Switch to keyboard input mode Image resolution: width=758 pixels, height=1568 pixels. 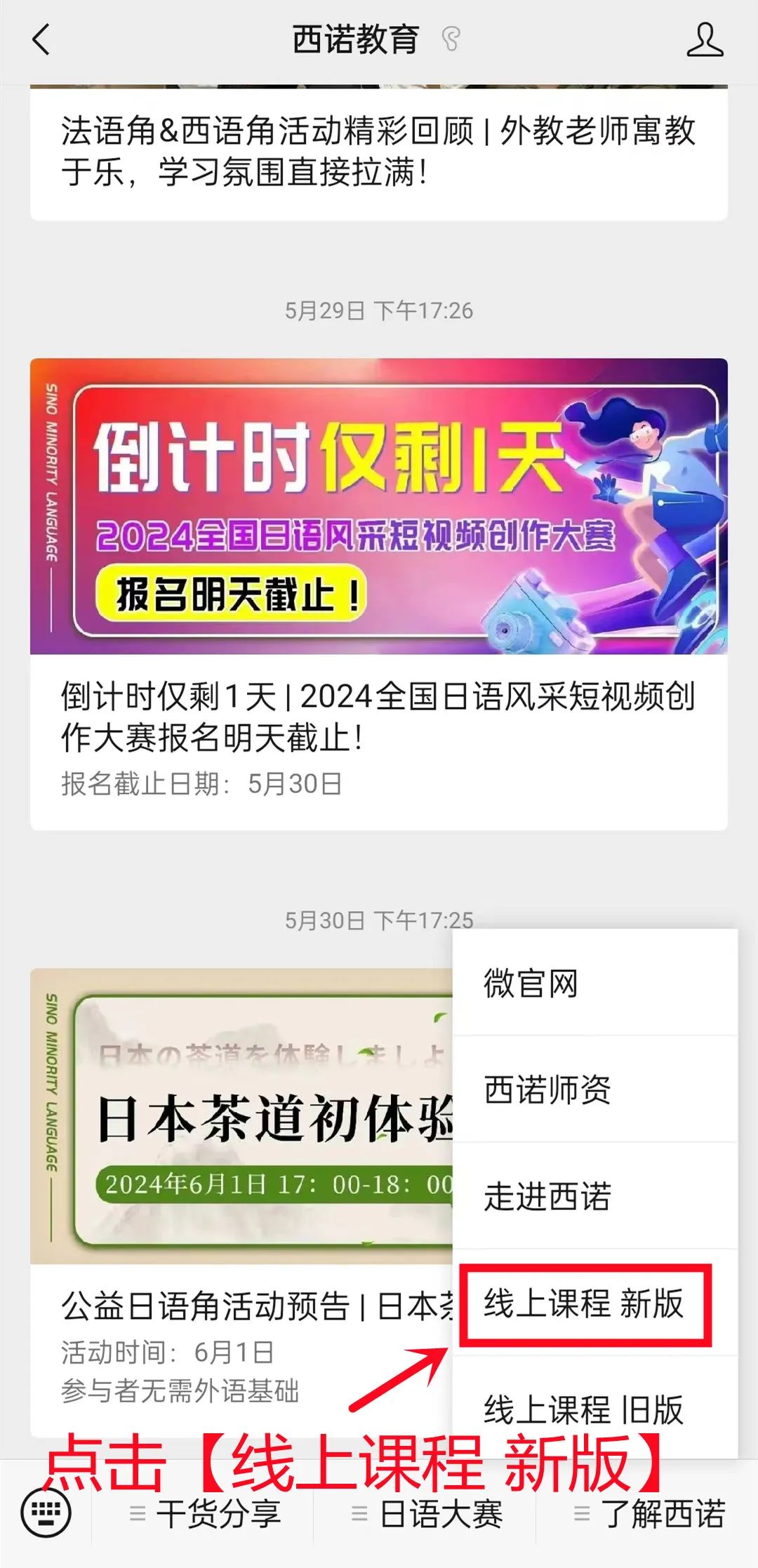[46, 1513]
